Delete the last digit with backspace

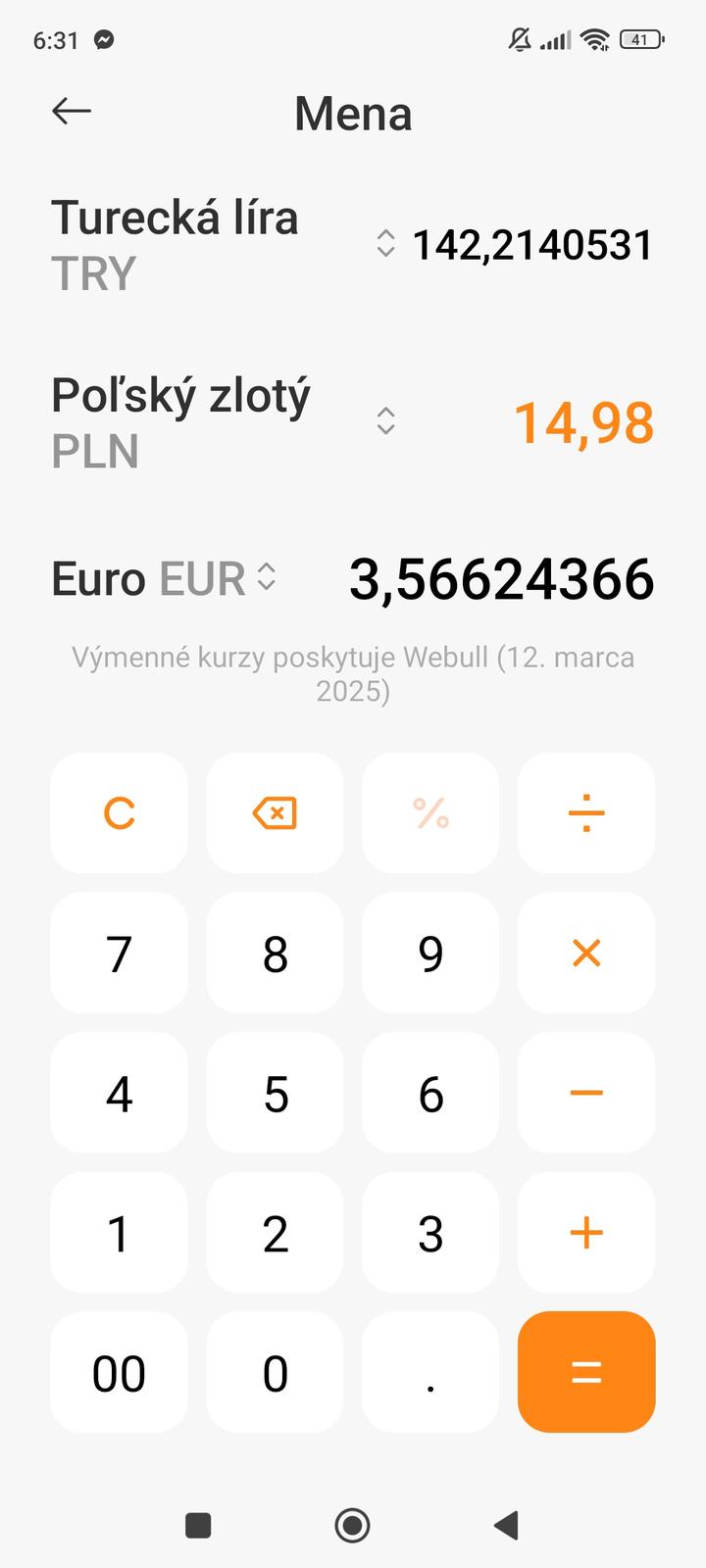[x=275, y=813]
